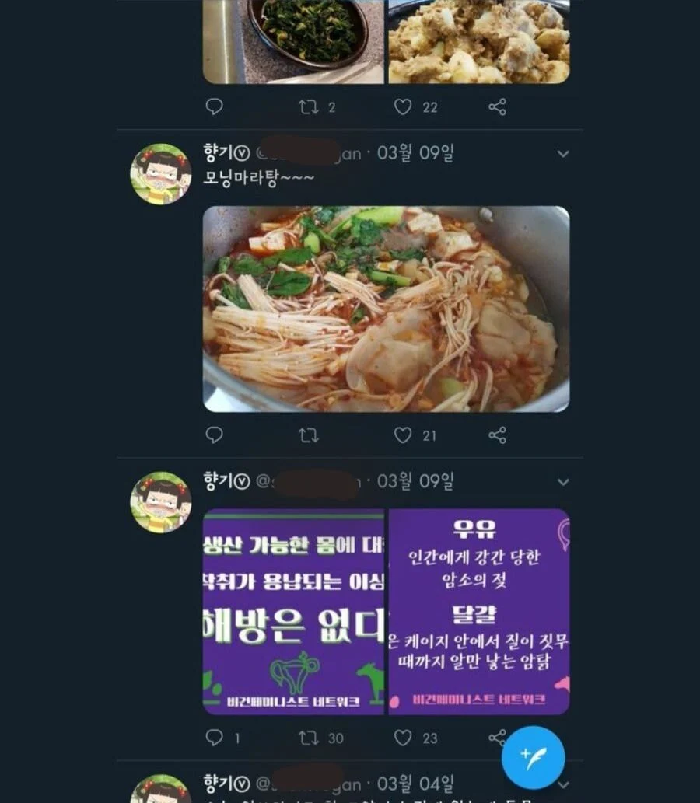
Task: Expand options menu on 모닝마라탕 tweet
Action: (563, 154)
